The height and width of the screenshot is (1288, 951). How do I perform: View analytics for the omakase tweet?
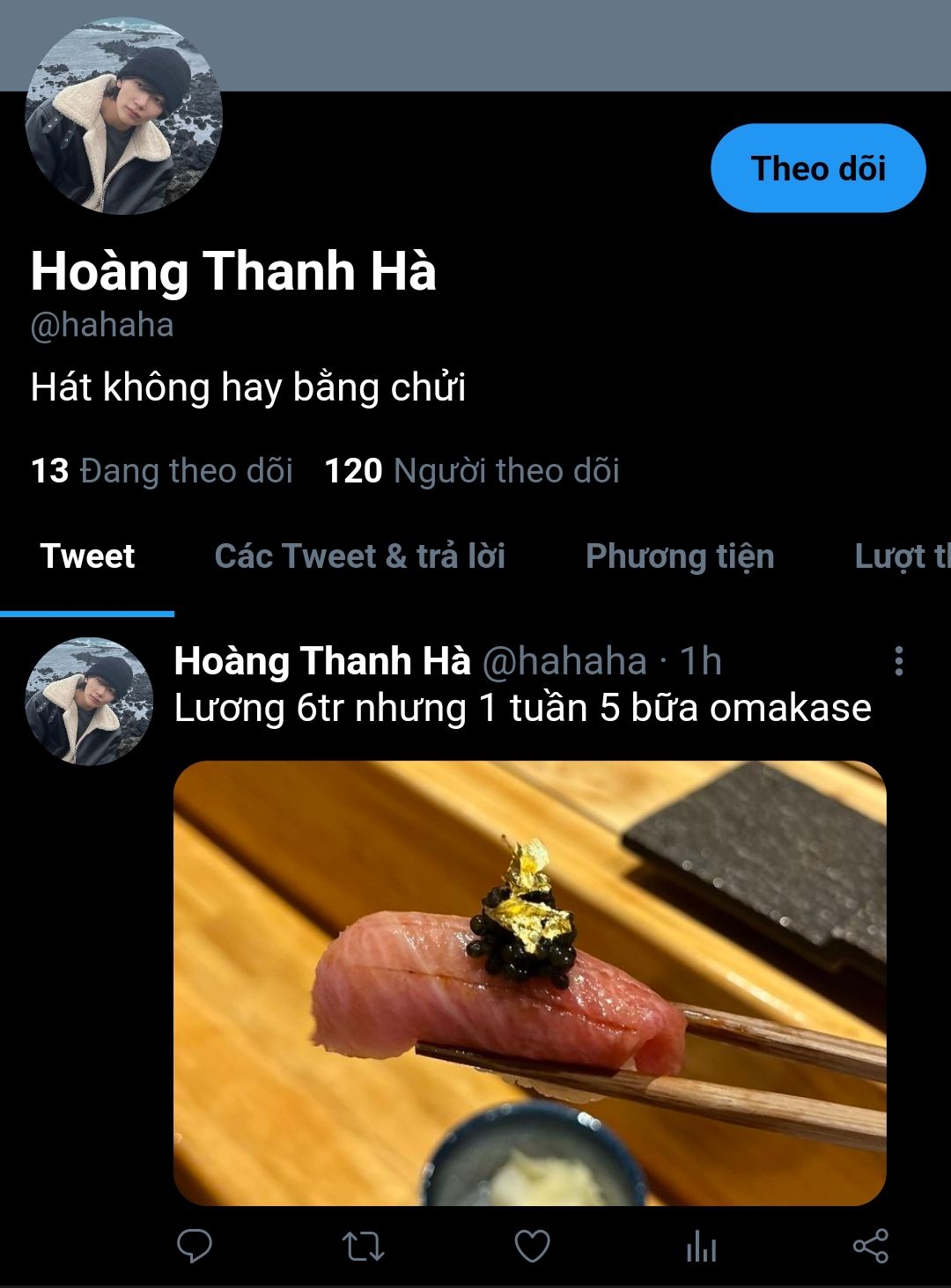point(701,1247)
